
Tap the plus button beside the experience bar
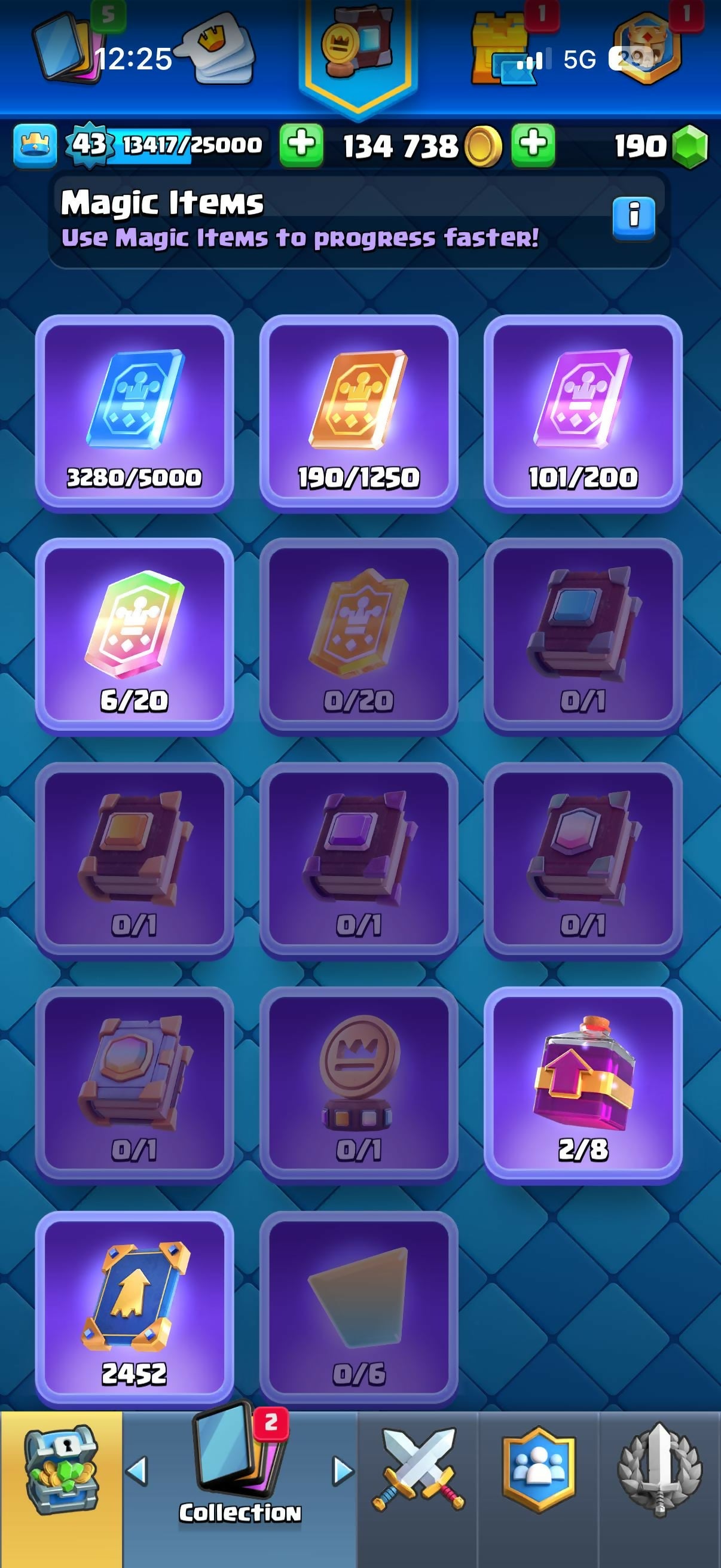pos(301,145)
